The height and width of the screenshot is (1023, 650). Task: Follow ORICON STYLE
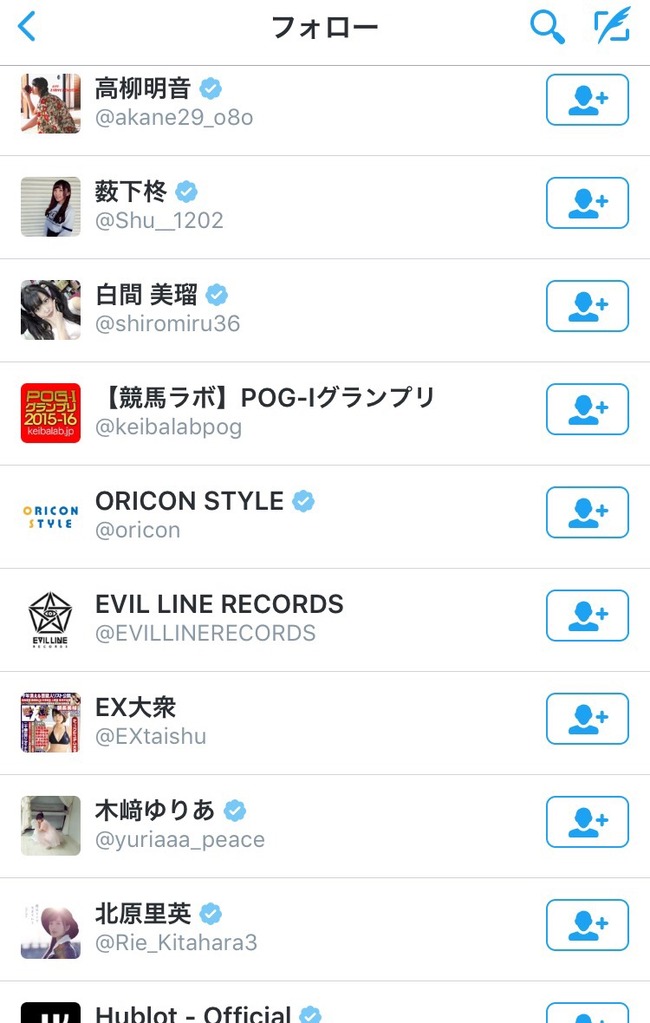(587, 512)
